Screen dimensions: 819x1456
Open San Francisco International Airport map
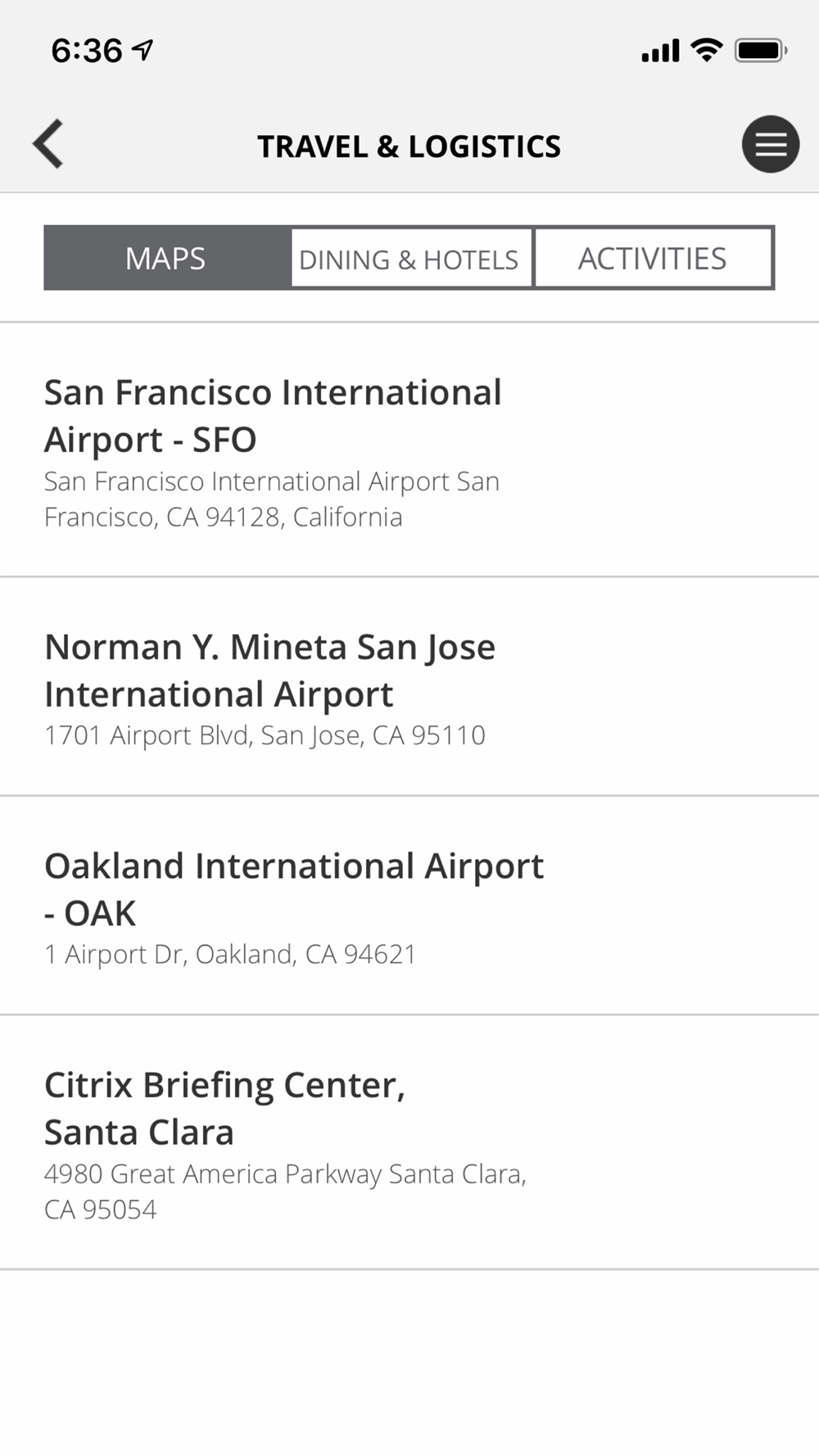click(409, 450)
